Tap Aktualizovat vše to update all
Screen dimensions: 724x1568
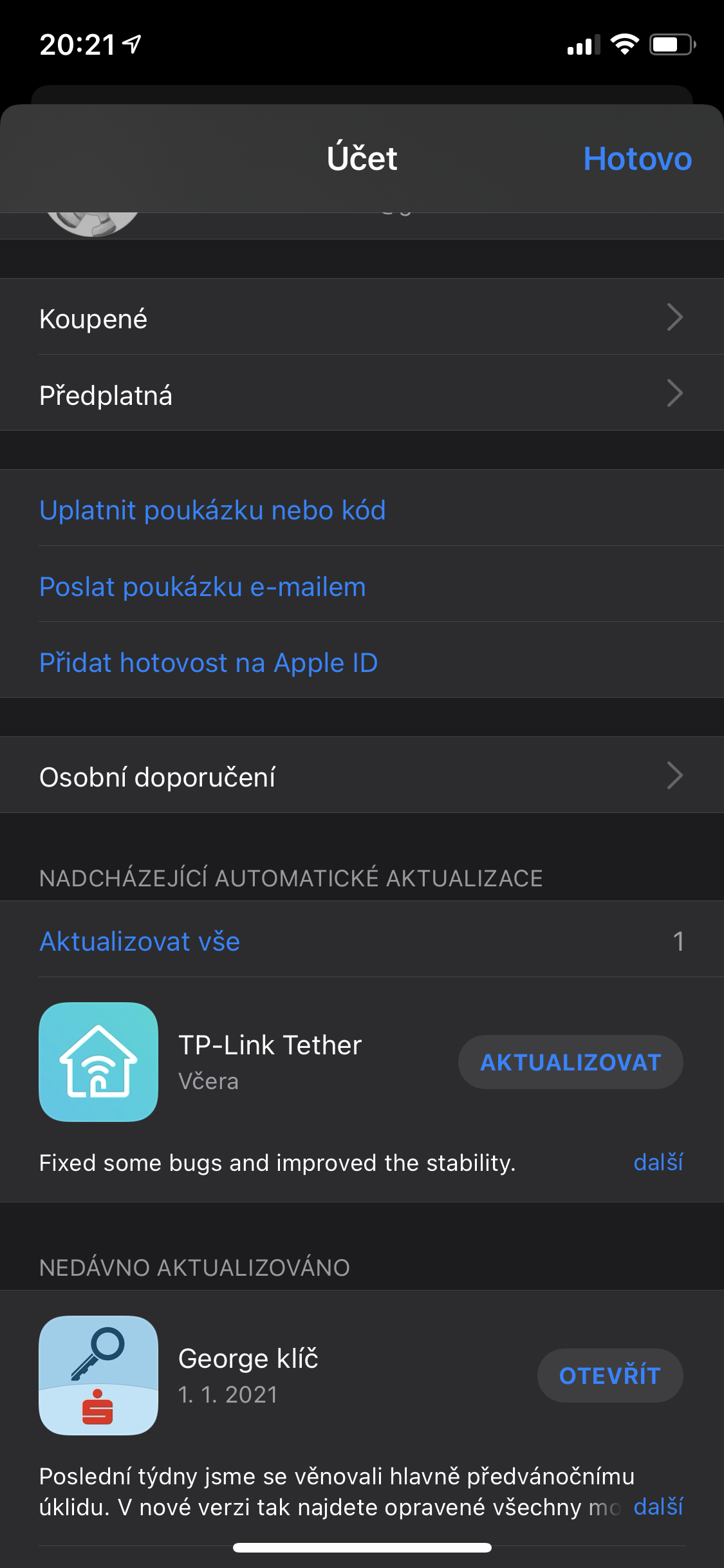point(140,941)
